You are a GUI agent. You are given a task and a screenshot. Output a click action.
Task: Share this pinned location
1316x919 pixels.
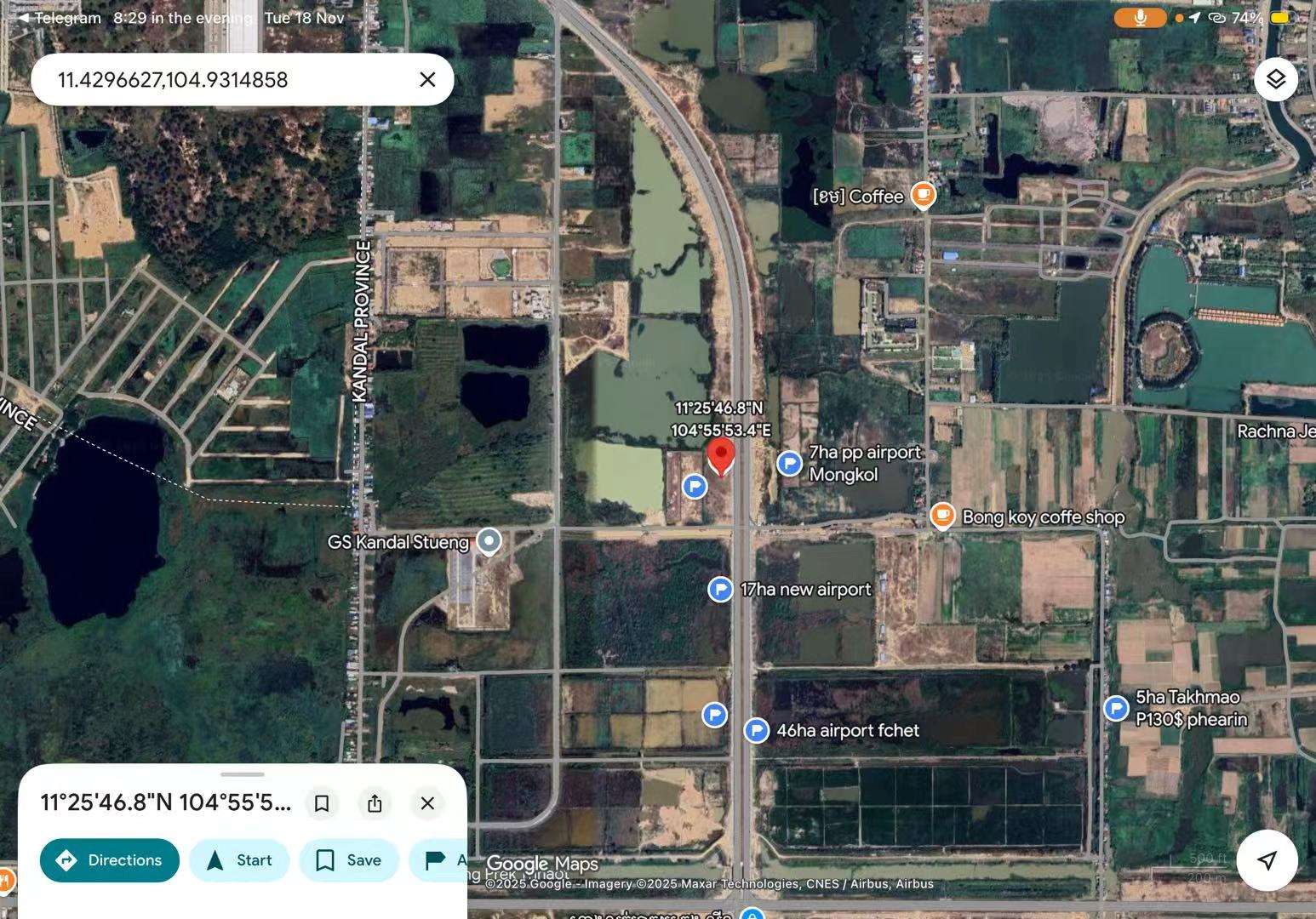click(x=375, y=803)
